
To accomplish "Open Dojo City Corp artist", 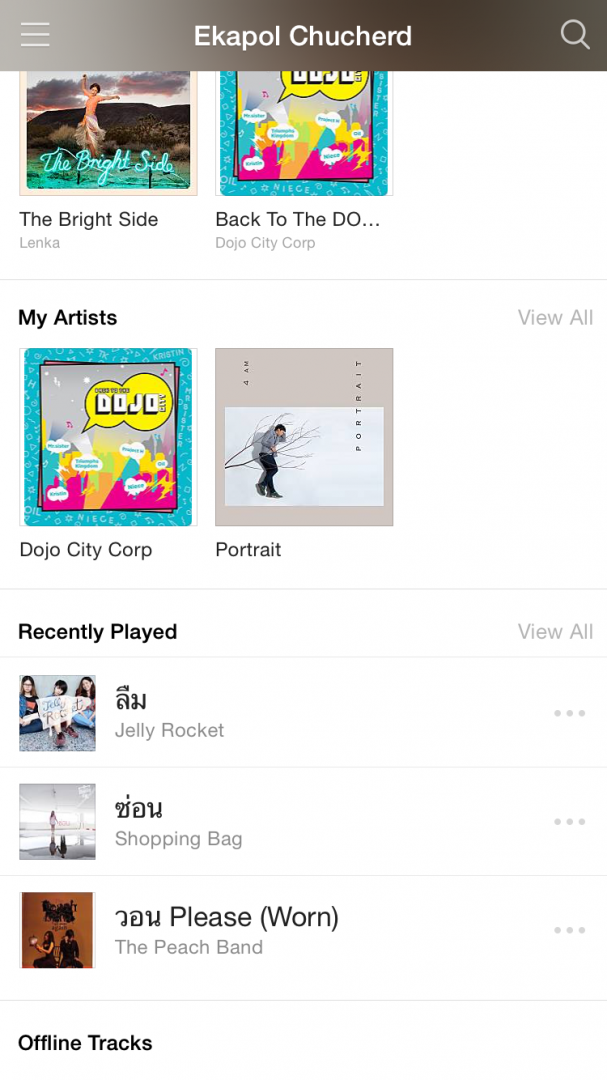I will [108, 438].
